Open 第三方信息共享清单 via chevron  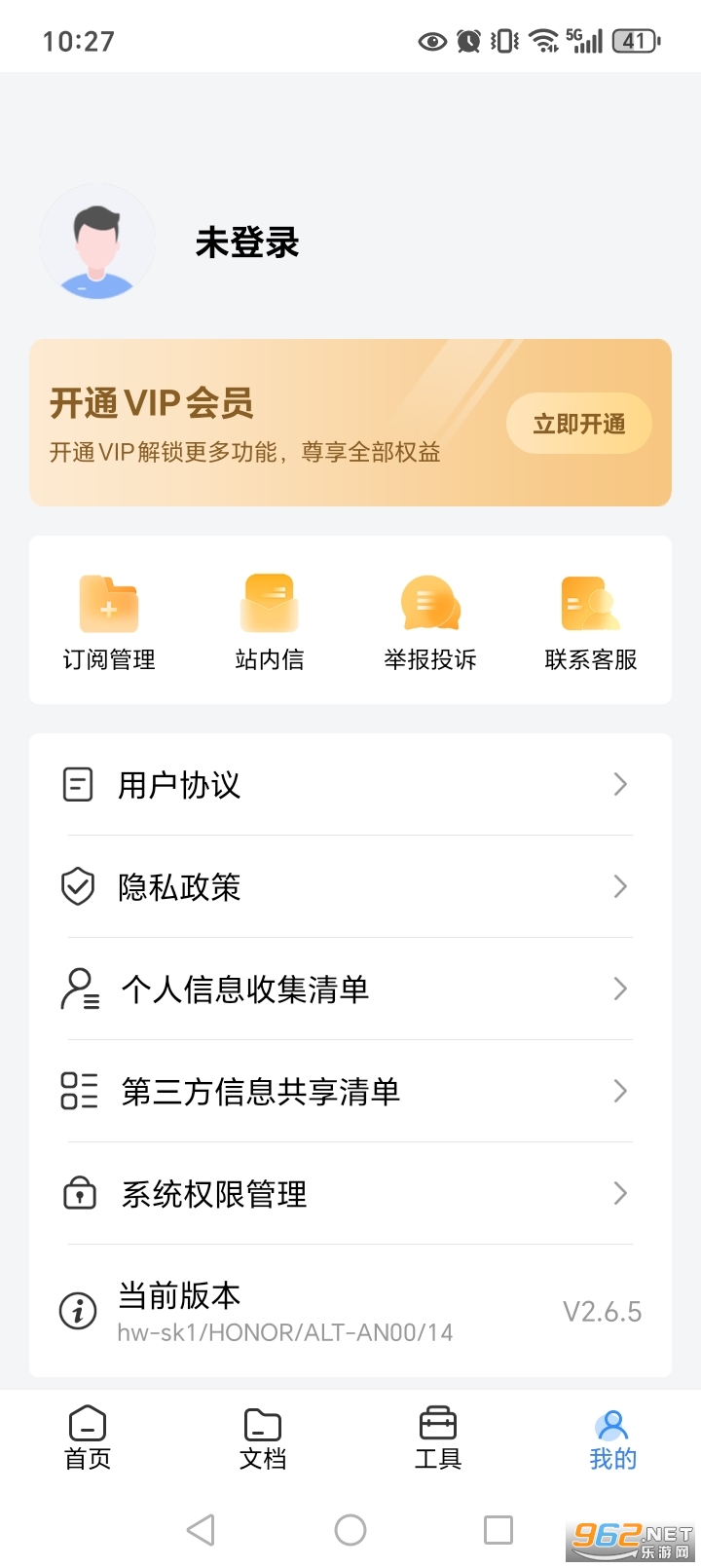click(620, 1092)
